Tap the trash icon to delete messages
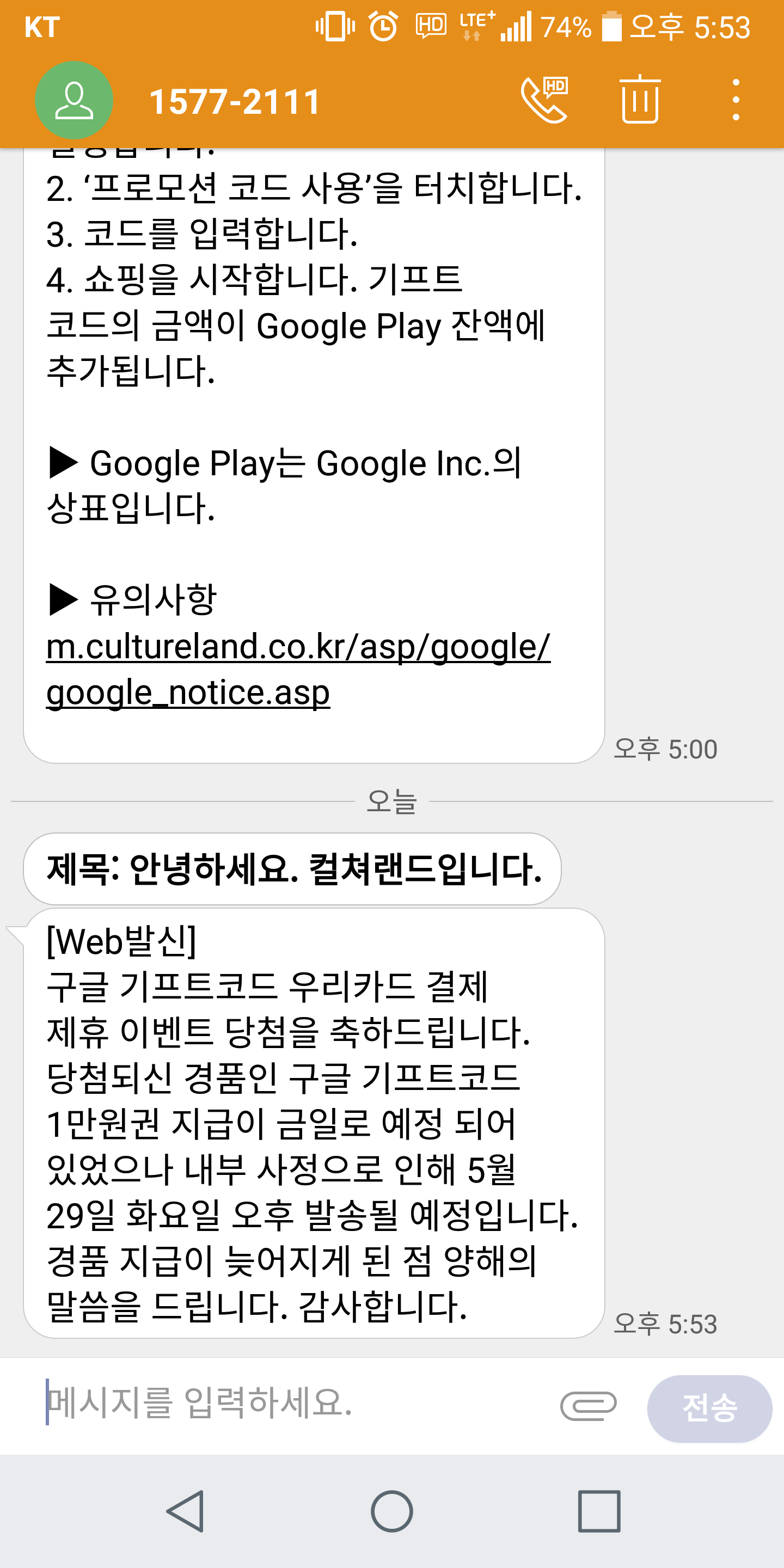 click(x=640, y=99)
